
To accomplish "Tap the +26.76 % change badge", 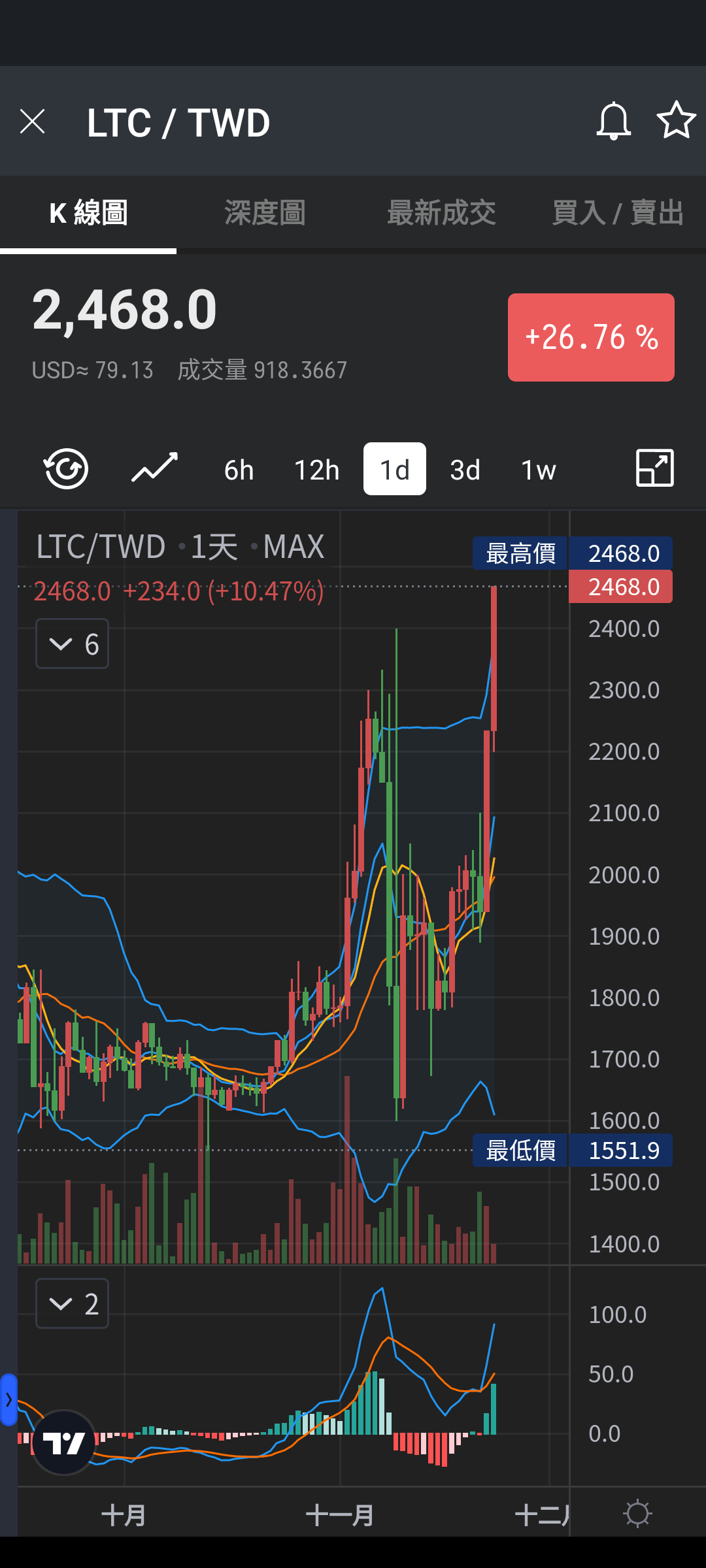I will click(591, 337).
